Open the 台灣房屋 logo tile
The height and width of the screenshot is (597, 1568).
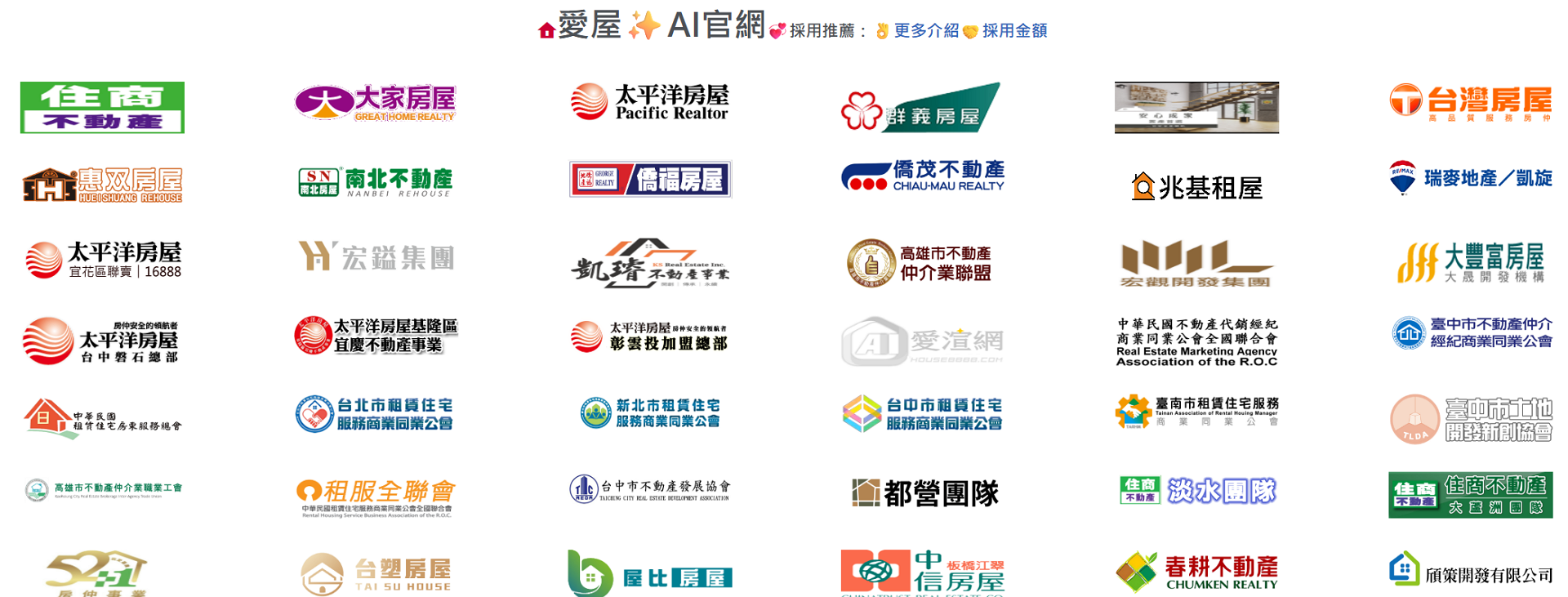tap(1470, 104)
